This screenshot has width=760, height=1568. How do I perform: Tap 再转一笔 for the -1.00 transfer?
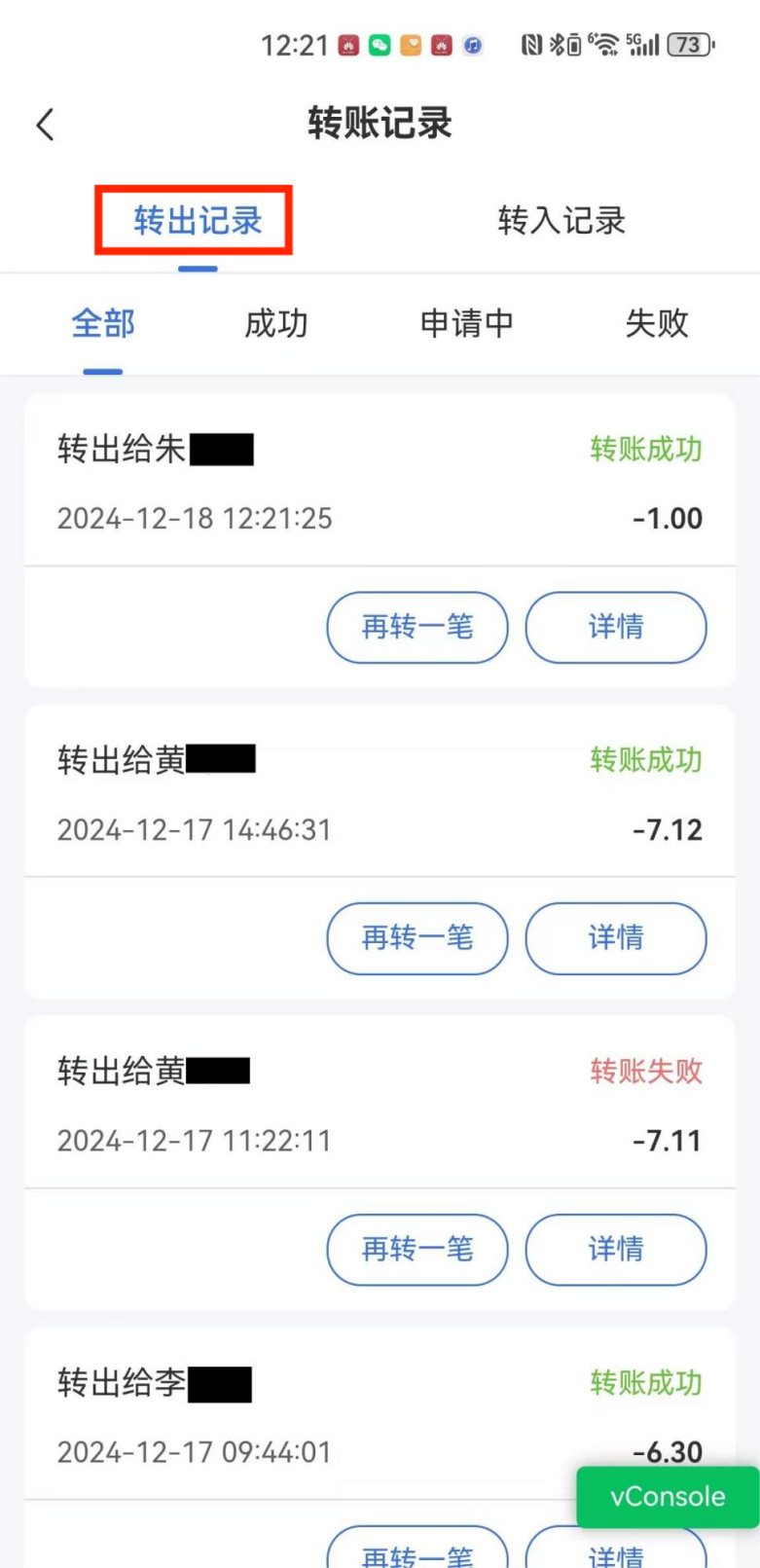tap(417, 627)
